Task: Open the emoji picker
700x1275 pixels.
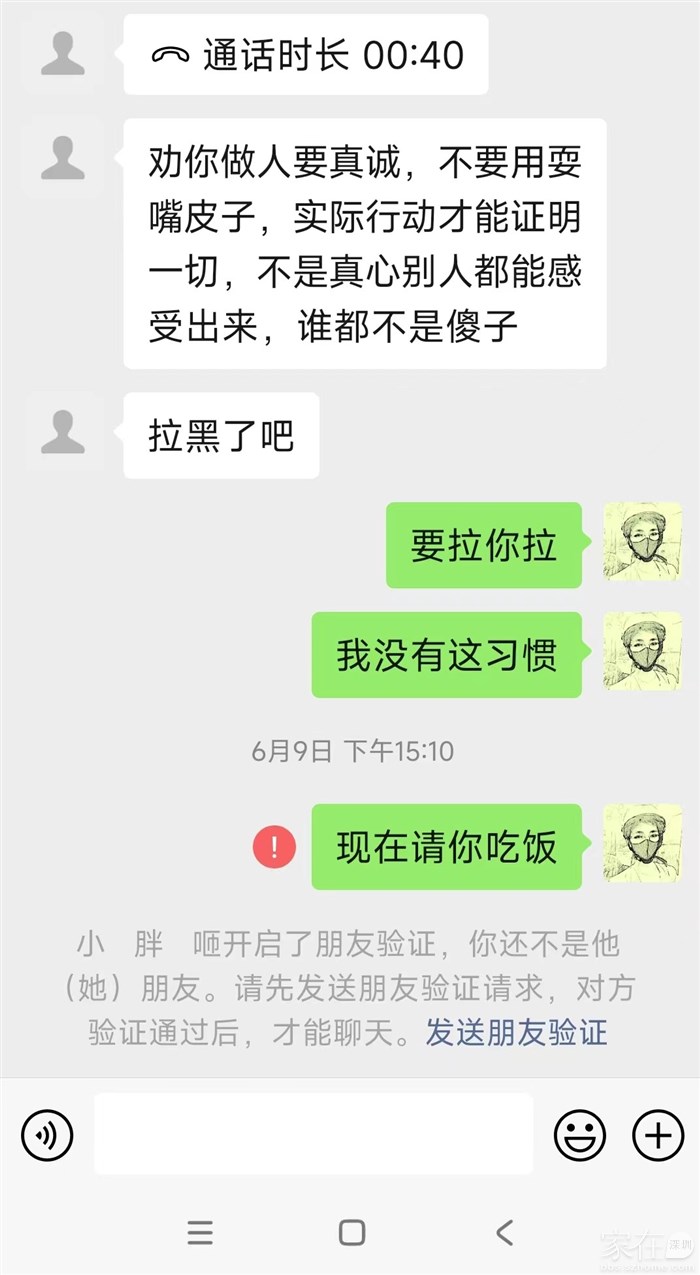Action: tap(580, 1135)
